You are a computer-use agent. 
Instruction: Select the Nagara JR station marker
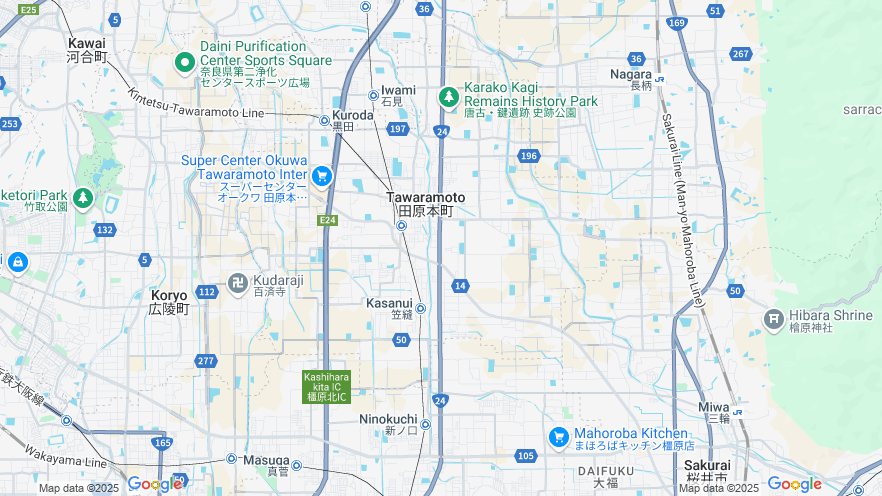[660, 78]
